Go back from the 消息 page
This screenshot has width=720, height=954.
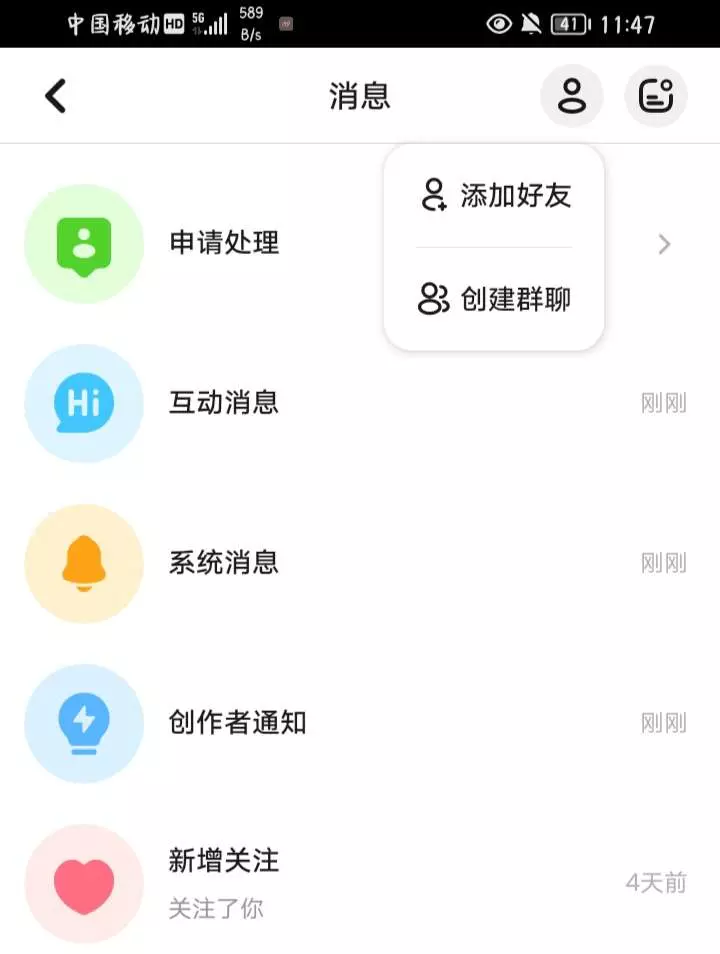(56, 96)
